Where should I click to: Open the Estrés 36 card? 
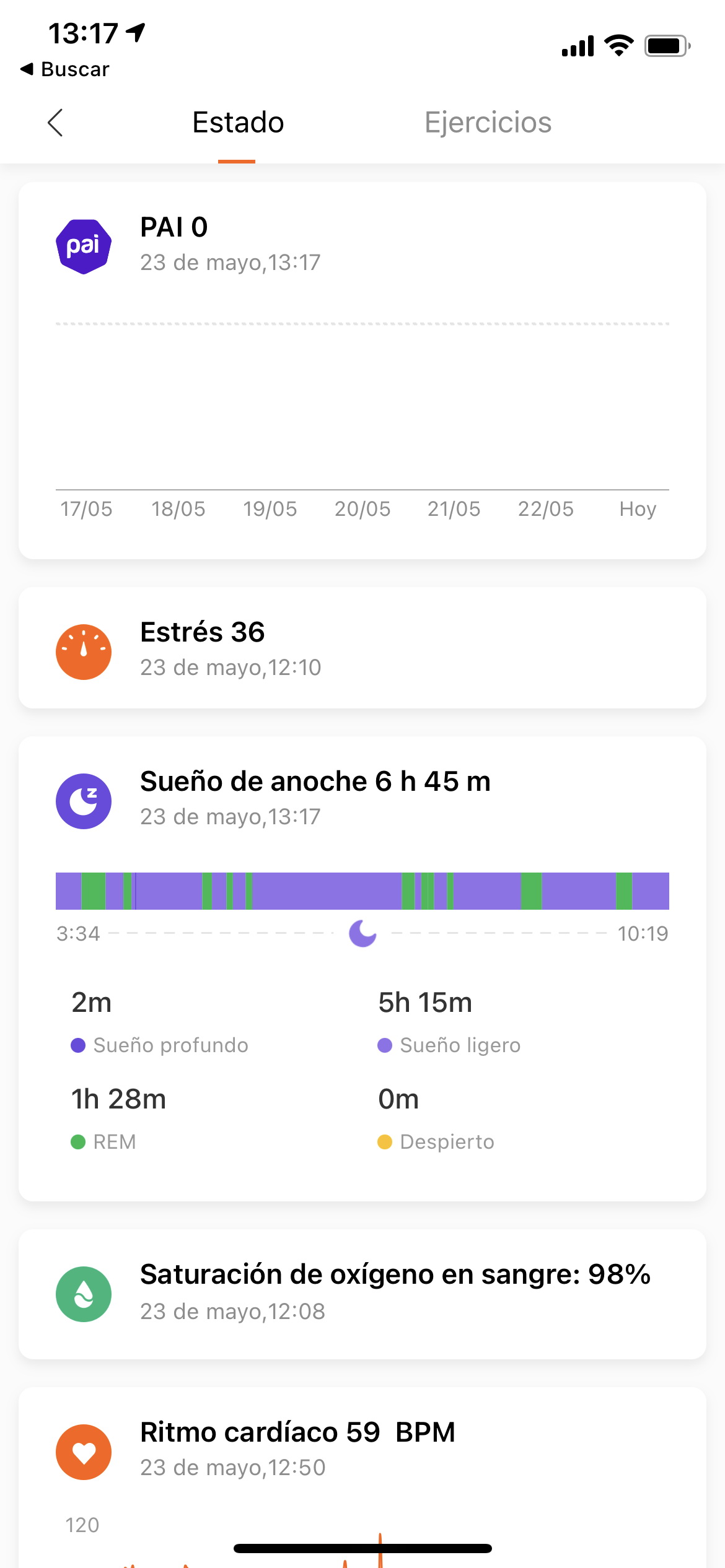pyautogui.click(x=362, y=648)
